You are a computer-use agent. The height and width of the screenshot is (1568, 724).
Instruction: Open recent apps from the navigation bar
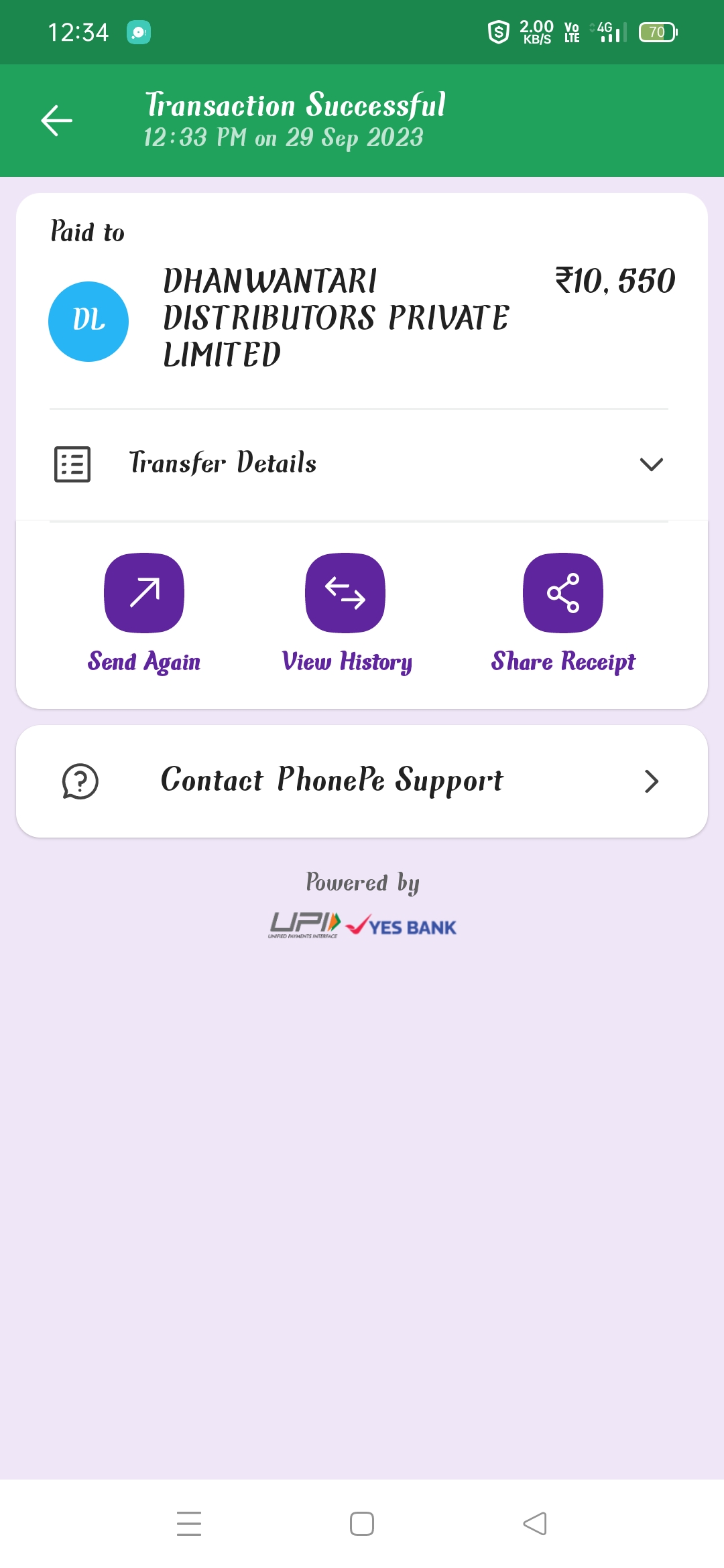189,1524
